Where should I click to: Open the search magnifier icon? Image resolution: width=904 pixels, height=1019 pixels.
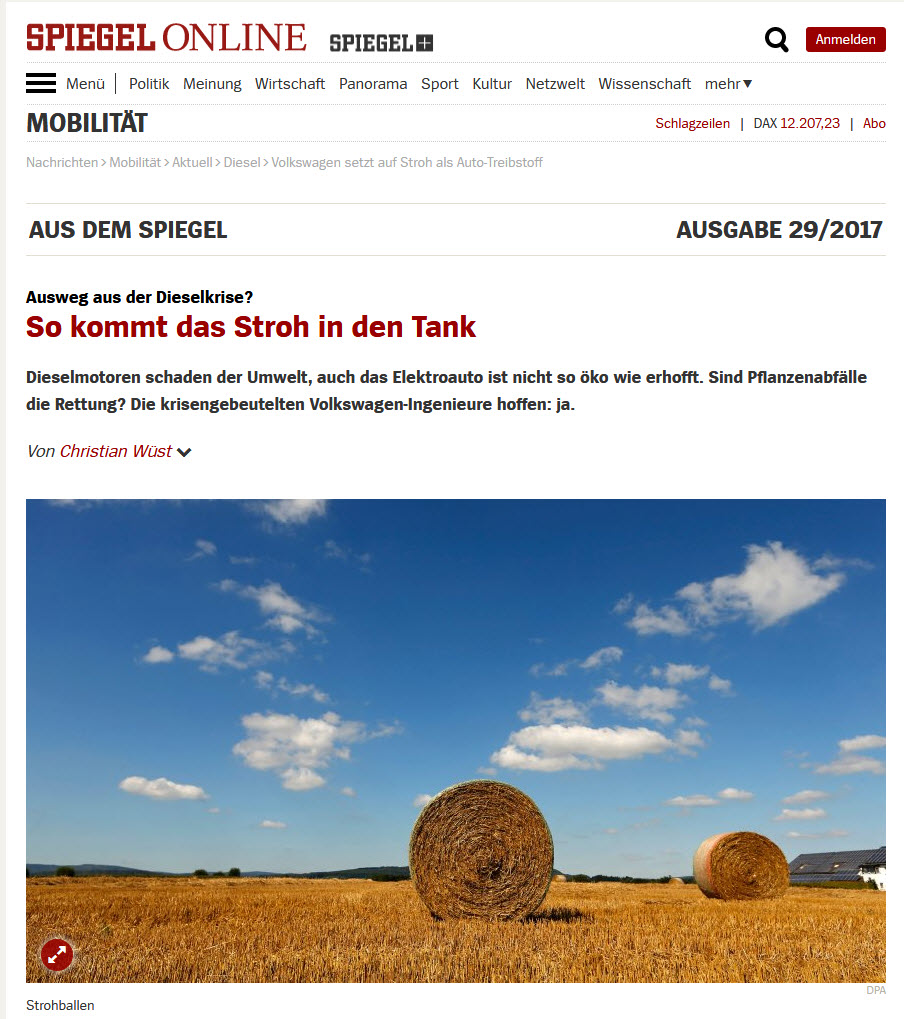pyautogui.click(x=776, y=40)
